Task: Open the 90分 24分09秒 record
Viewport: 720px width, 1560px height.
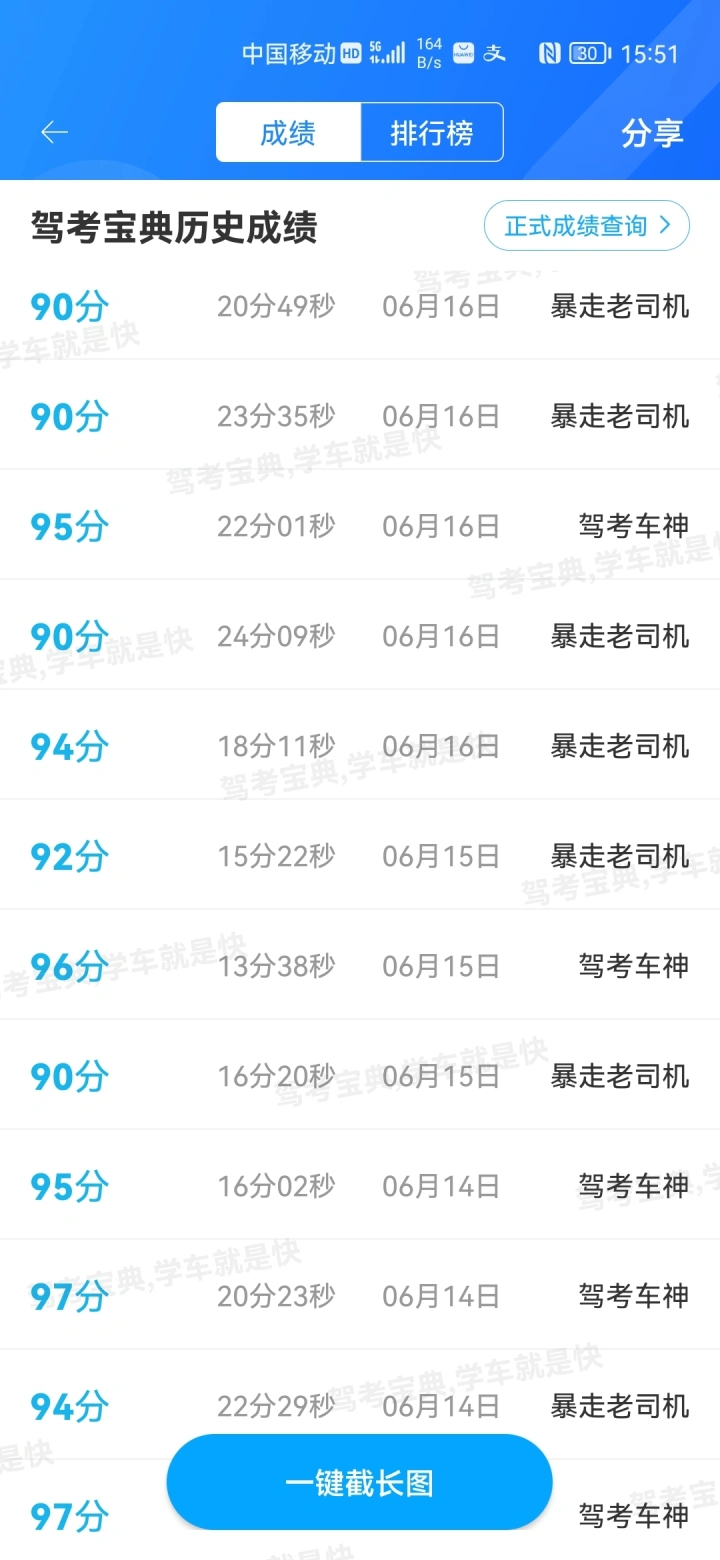Action: tap(360, 635)
